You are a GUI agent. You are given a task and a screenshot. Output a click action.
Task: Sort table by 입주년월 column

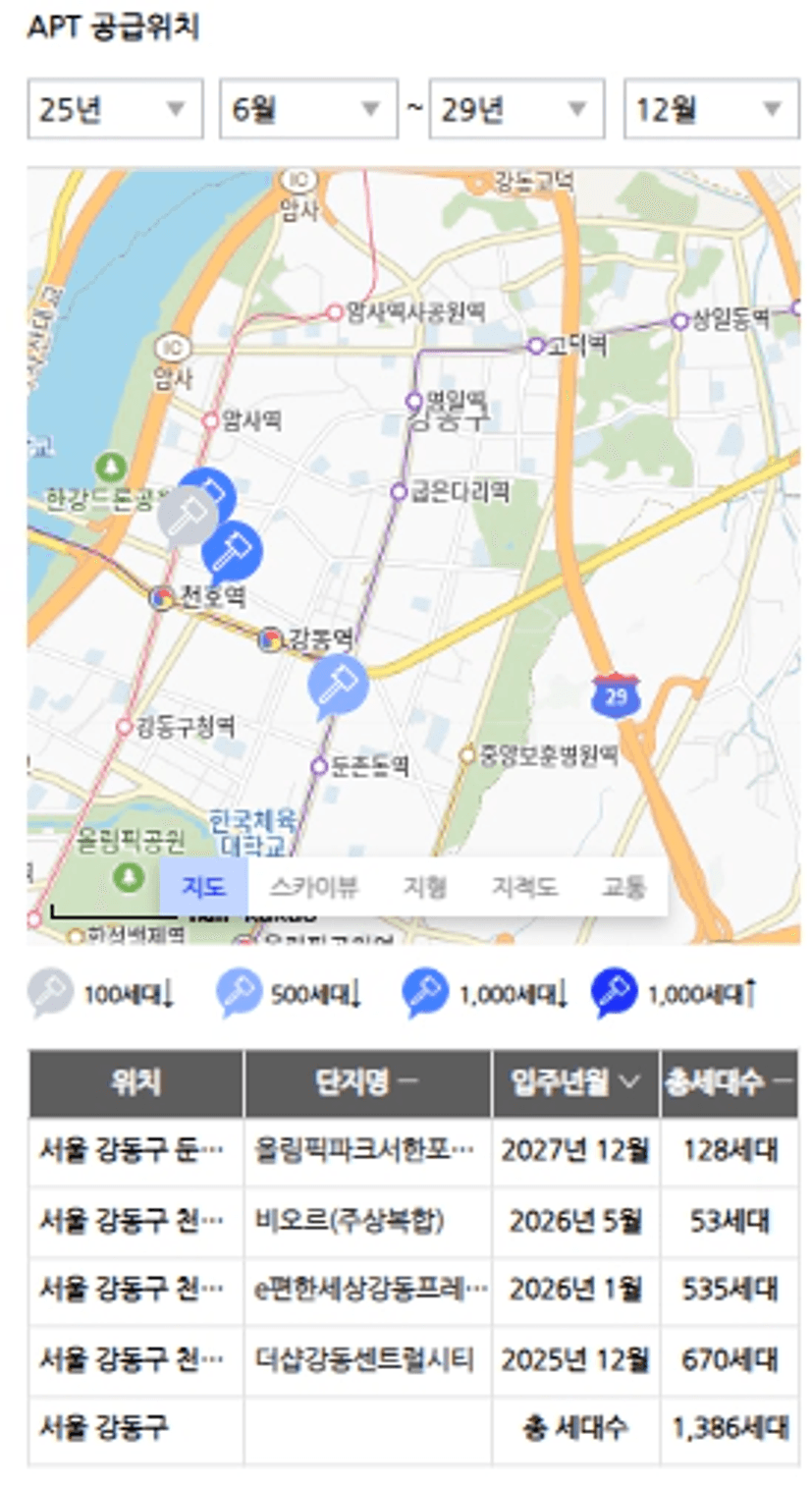point(575,1082)
